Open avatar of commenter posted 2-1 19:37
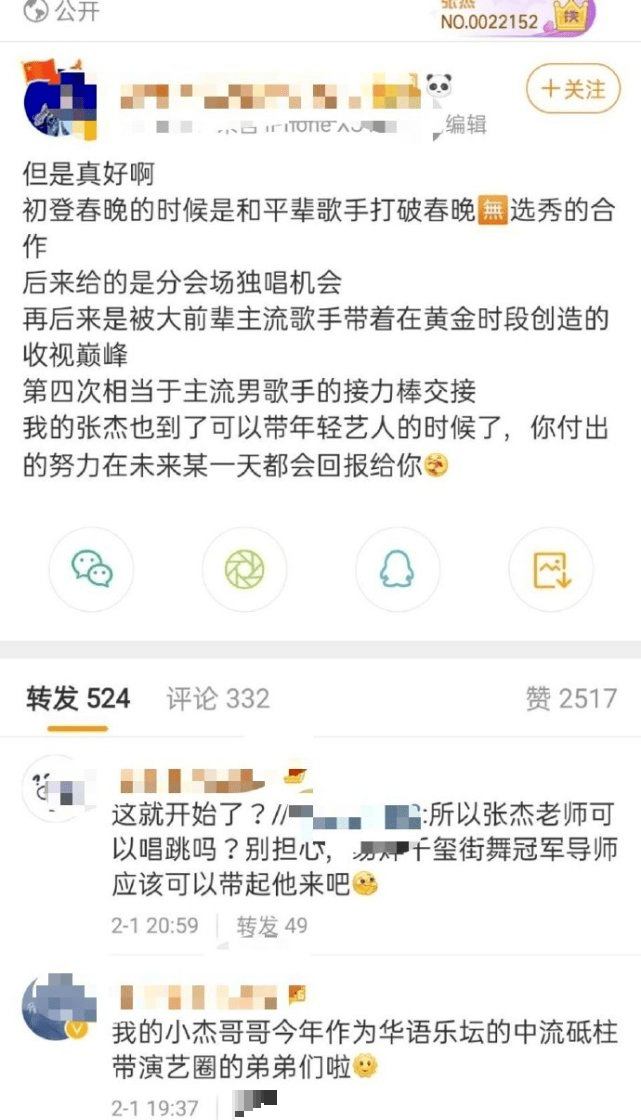Image resolution: width=641 pixels, height=1120 pixels. (59, 1009)
